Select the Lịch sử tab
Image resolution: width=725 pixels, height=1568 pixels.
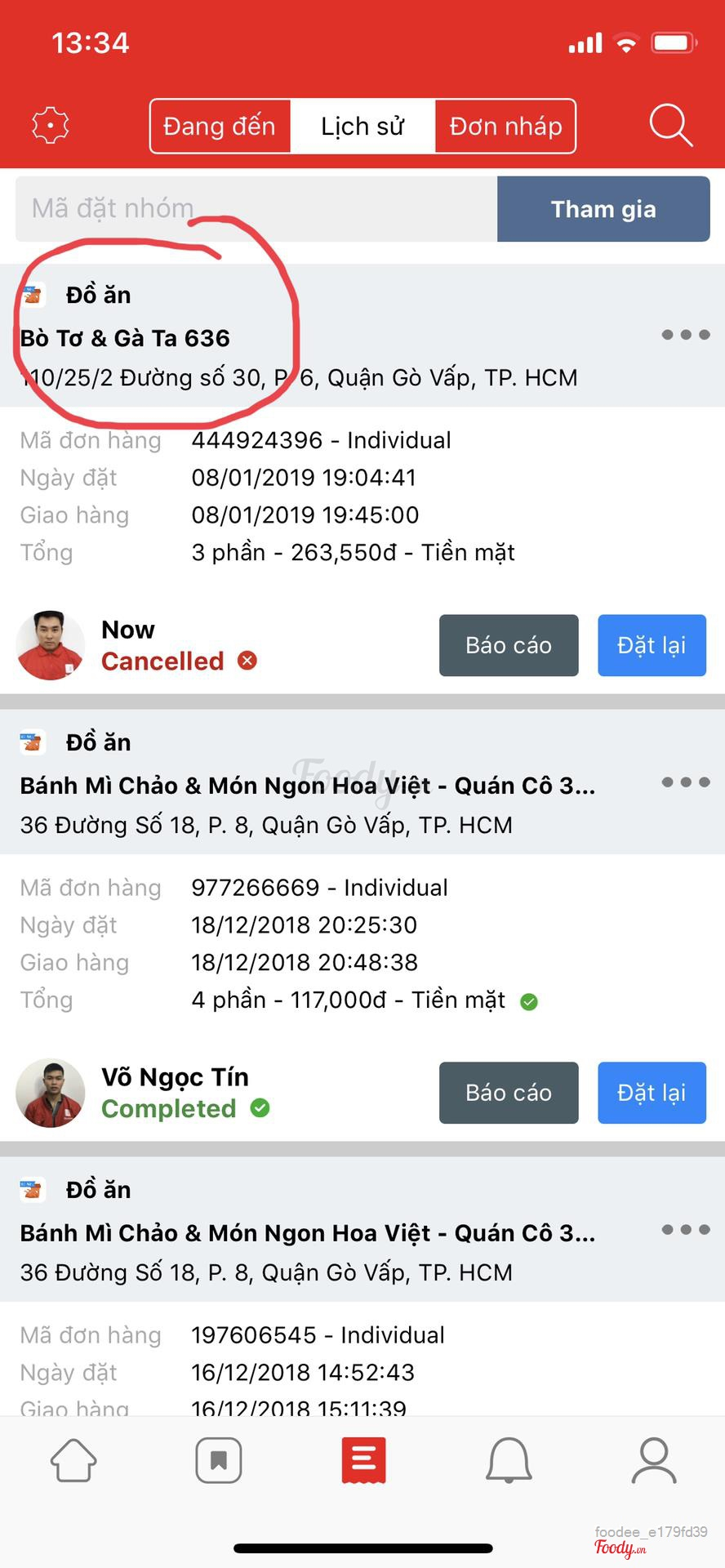[362, 127]
